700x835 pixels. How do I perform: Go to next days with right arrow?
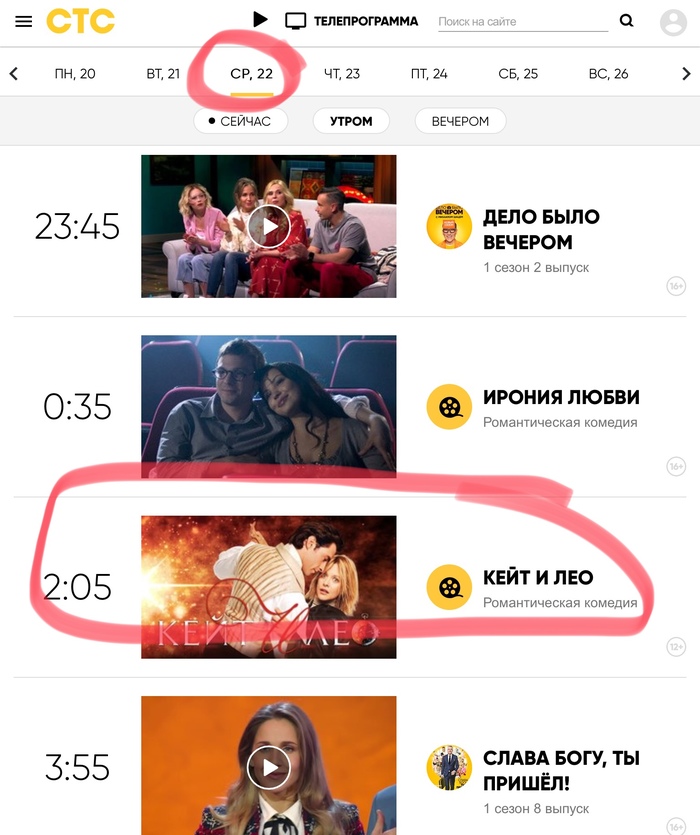[x=686, y=73]
